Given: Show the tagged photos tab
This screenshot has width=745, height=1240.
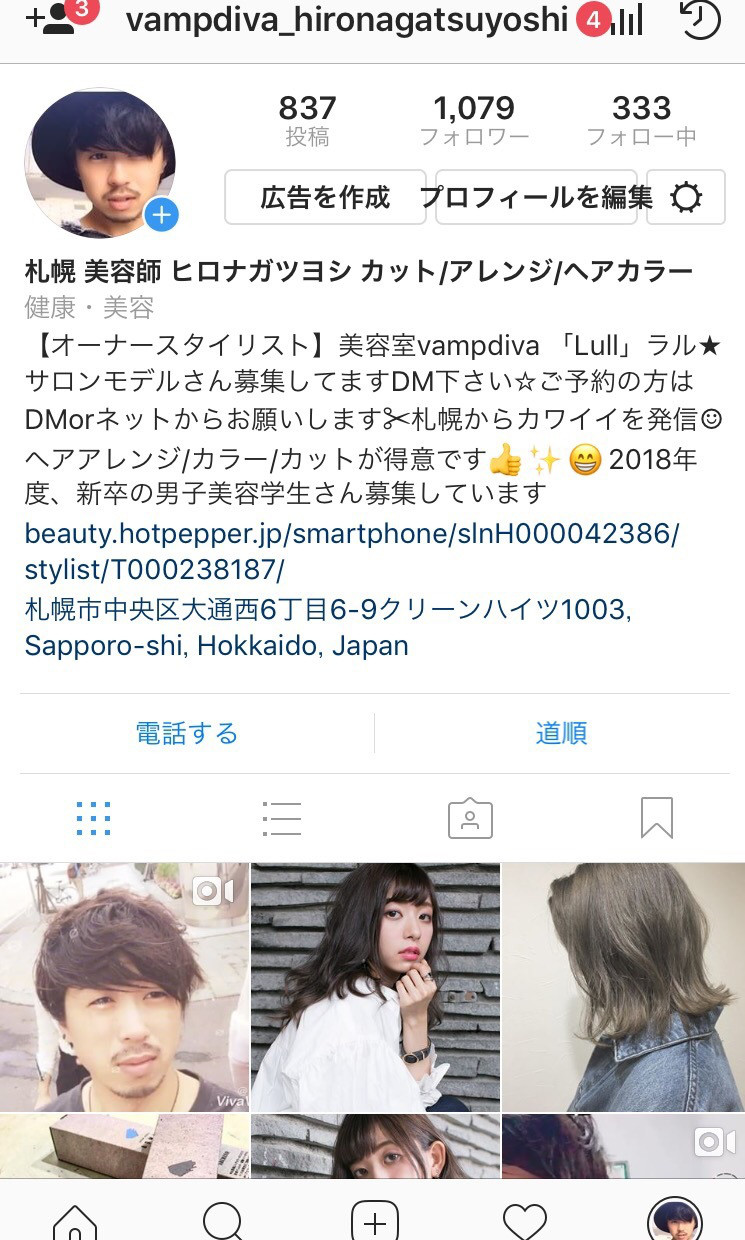Looking at the screenshot, I should tap(470, 818).
